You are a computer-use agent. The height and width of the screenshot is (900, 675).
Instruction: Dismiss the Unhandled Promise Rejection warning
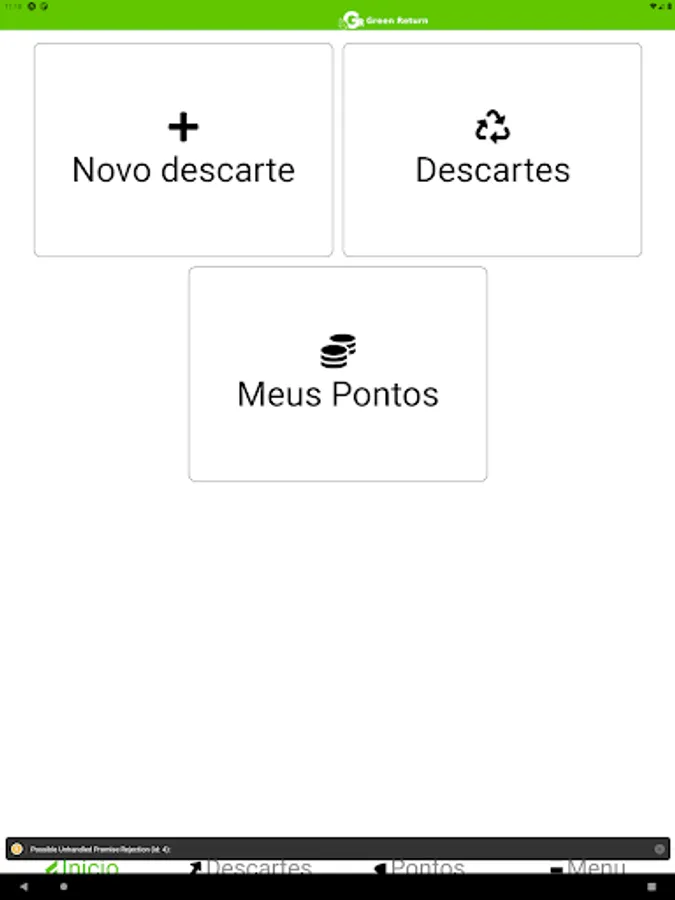point(659,849)
